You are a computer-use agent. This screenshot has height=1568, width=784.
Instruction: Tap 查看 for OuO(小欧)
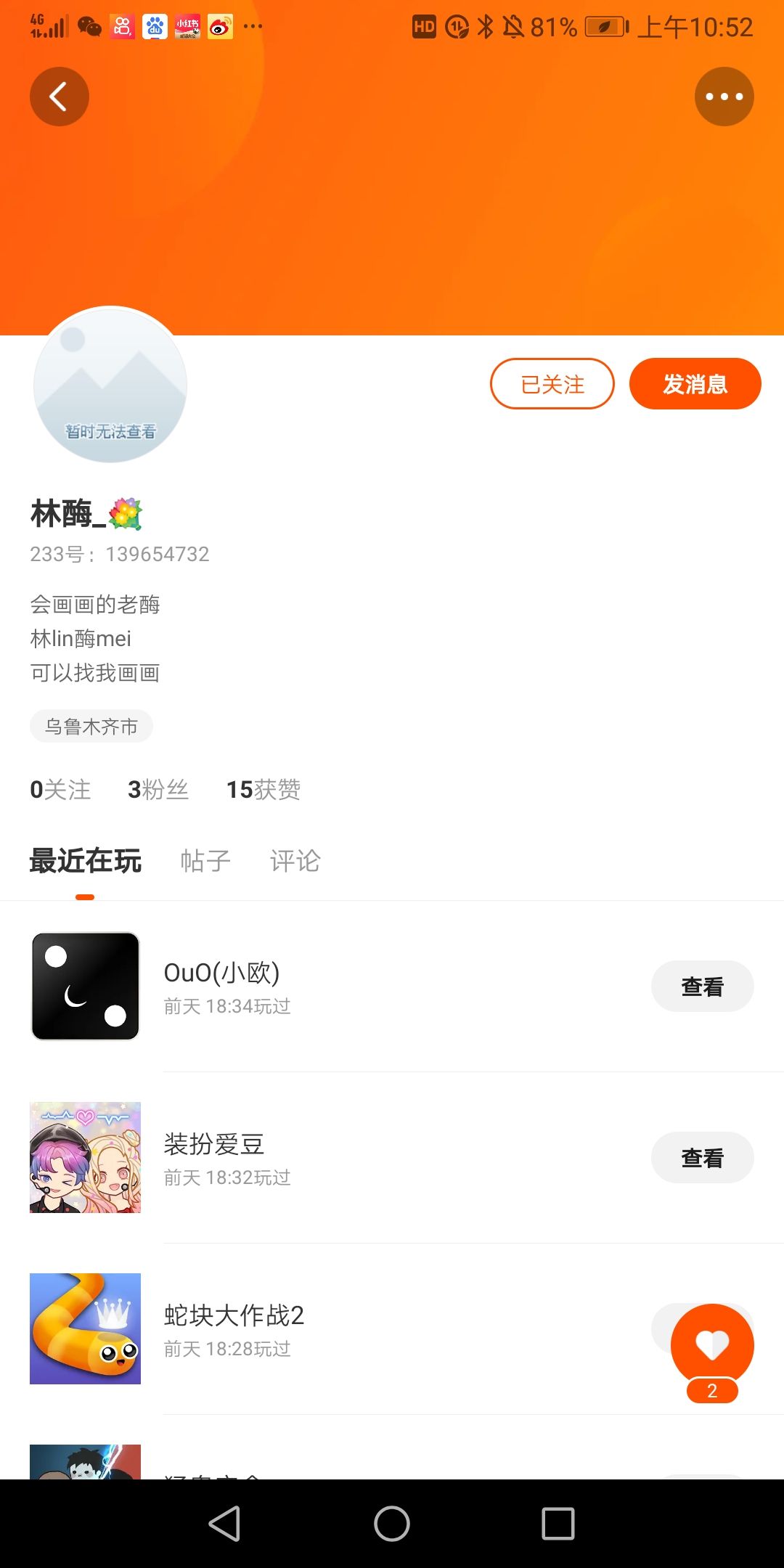[x=702, y=987]
